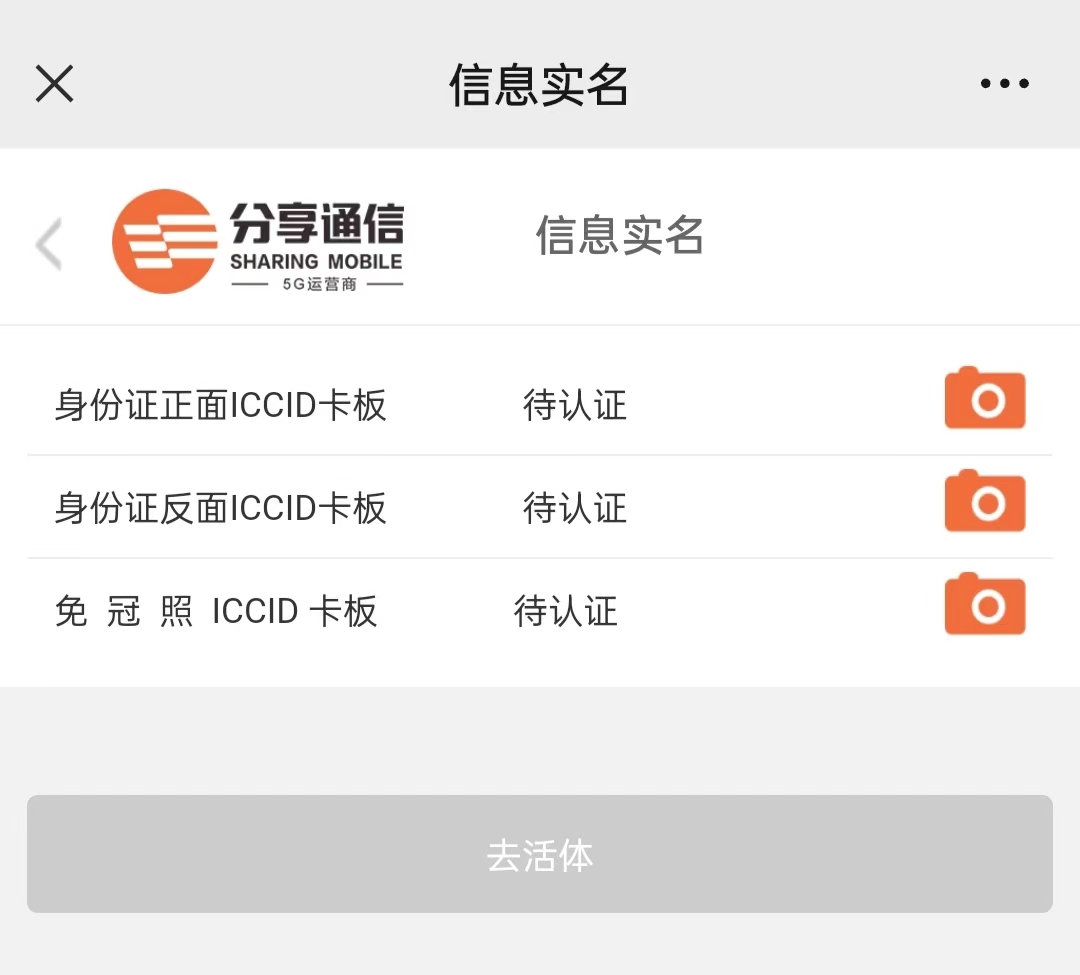Go back using the left chevron

49,243
